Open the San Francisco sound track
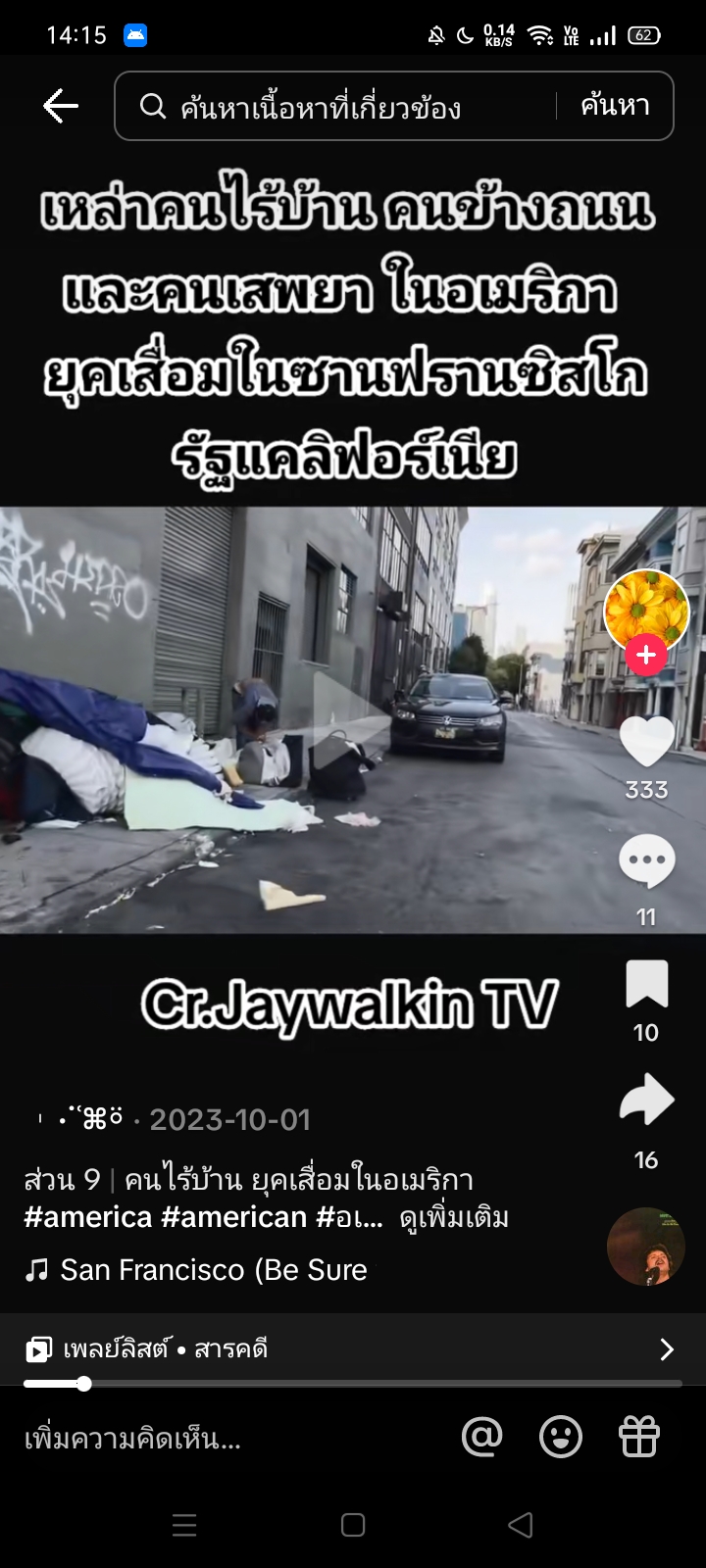706x1568 pixels. (213, 1270)
